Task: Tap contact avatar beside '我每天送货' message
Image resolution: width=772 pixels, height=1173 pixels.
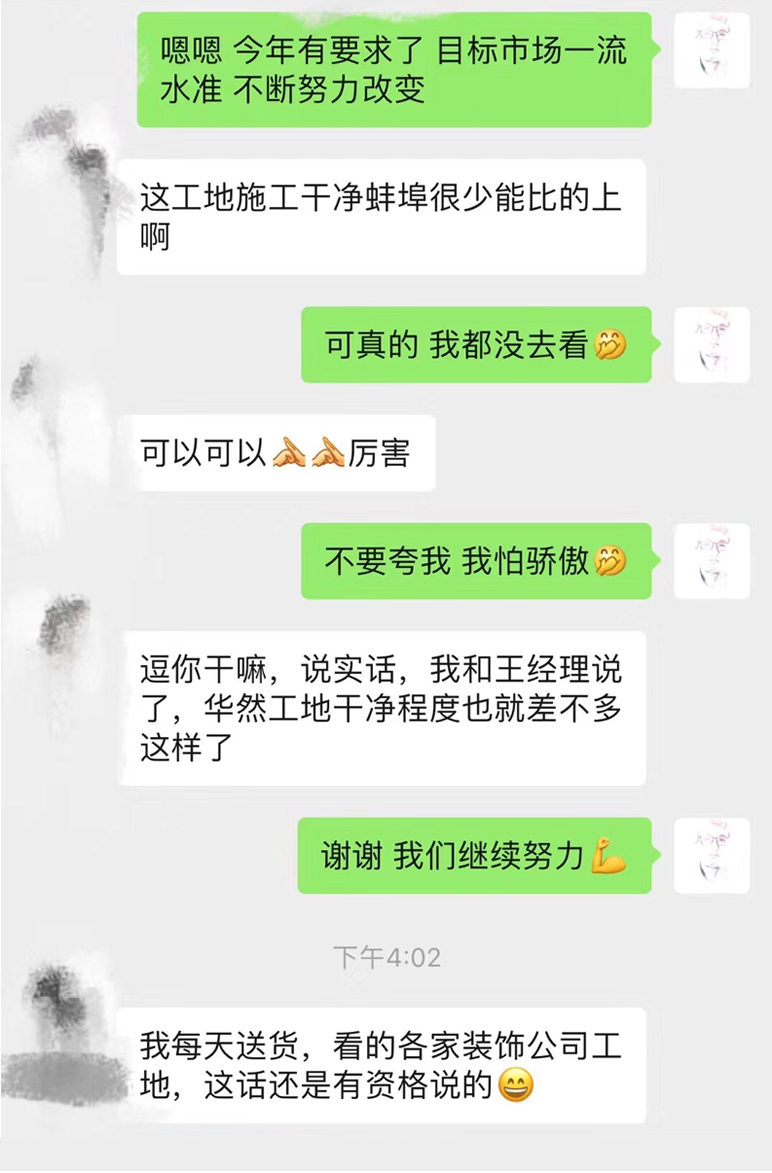Action: click(x=60, y=1010)
